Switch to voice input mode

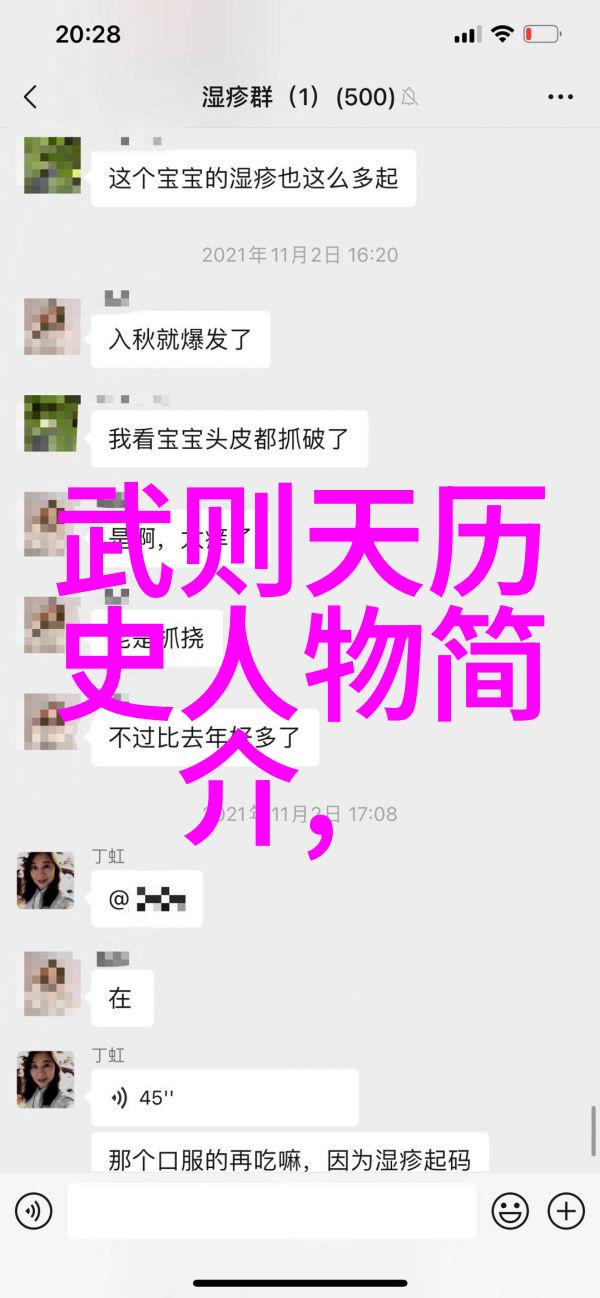tap(33, 1212)
